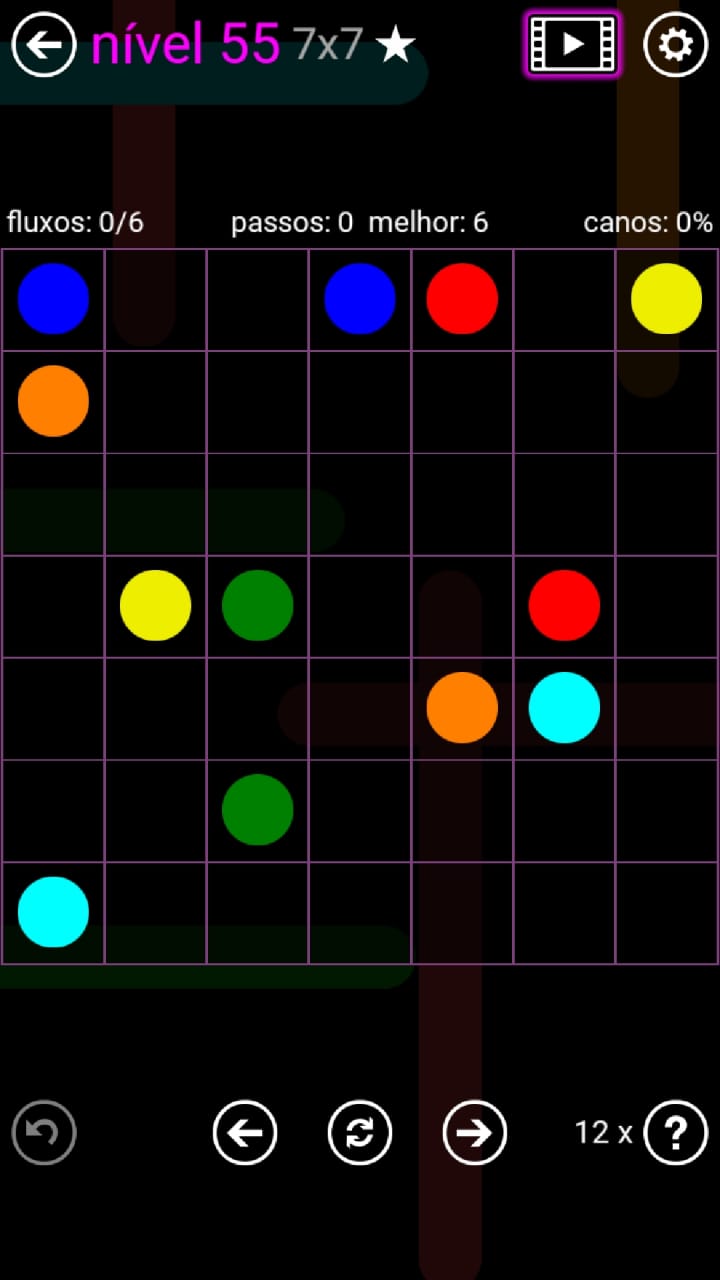Screen dimensions: 720x1280
Task: Restart the current level
Action: tap(360, 1132)
